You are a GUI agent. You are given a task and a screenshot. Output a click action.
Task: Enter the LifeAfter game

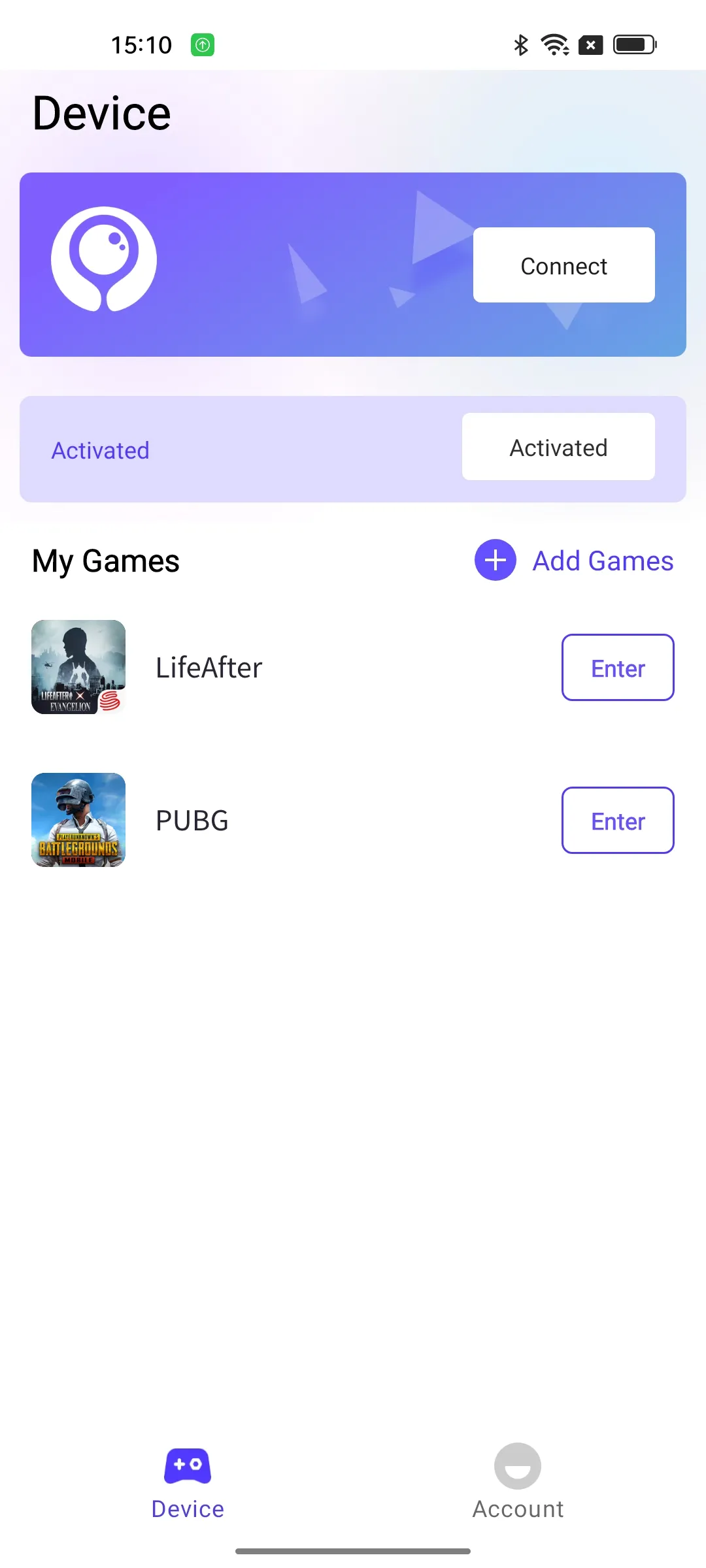[617, 668]
